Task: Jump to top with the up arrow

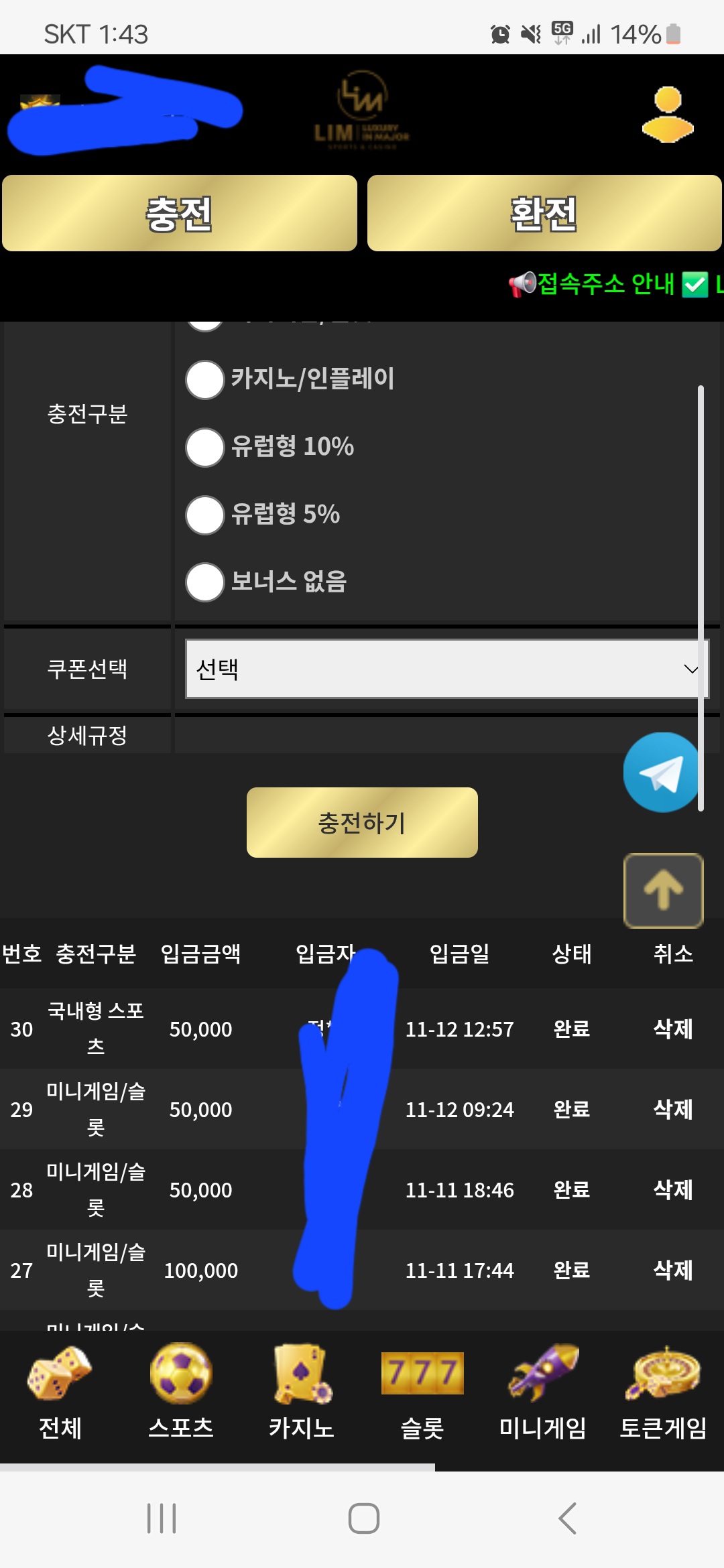Action: 663,891
